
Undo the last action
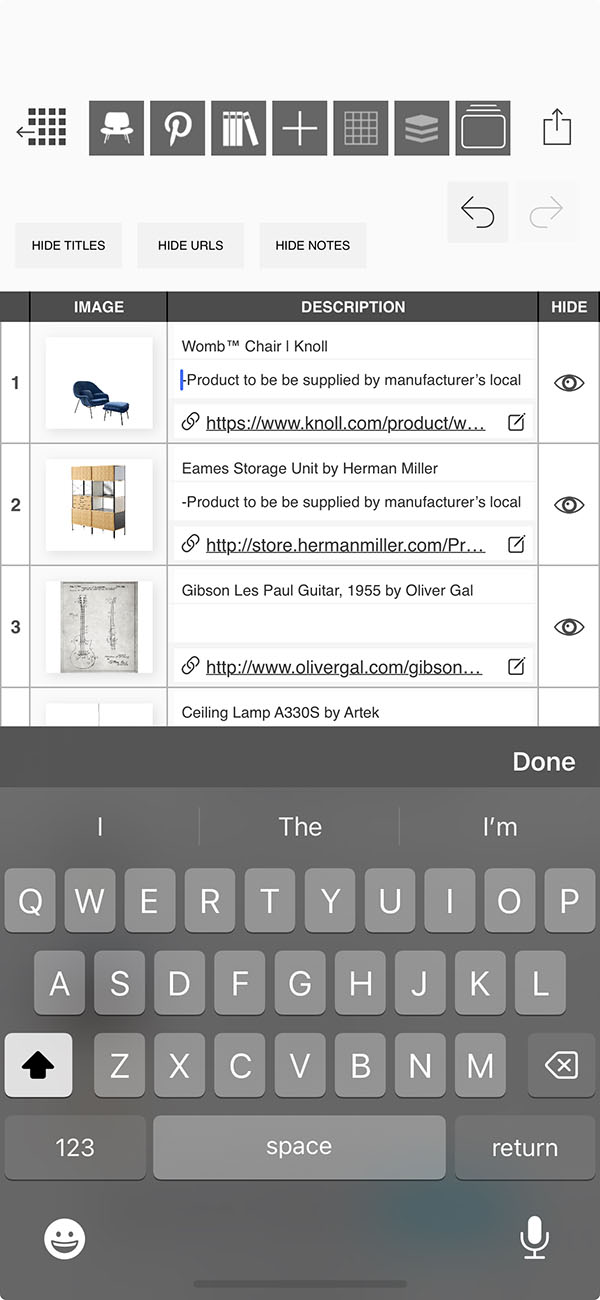(x=478, y=212)
